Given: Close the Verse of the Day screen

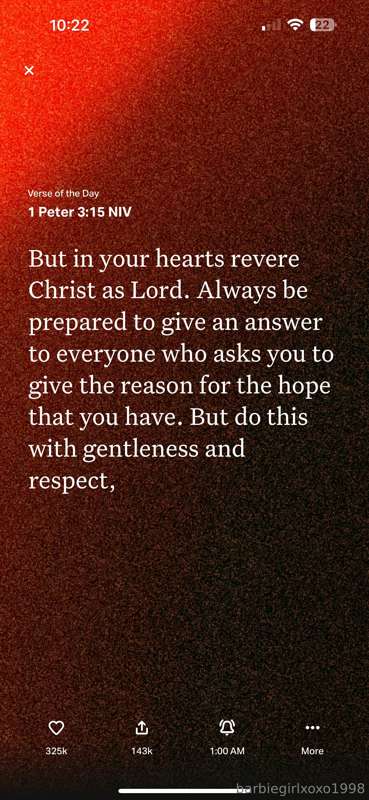Looking at the screenshot, I should tap(29, 70).
